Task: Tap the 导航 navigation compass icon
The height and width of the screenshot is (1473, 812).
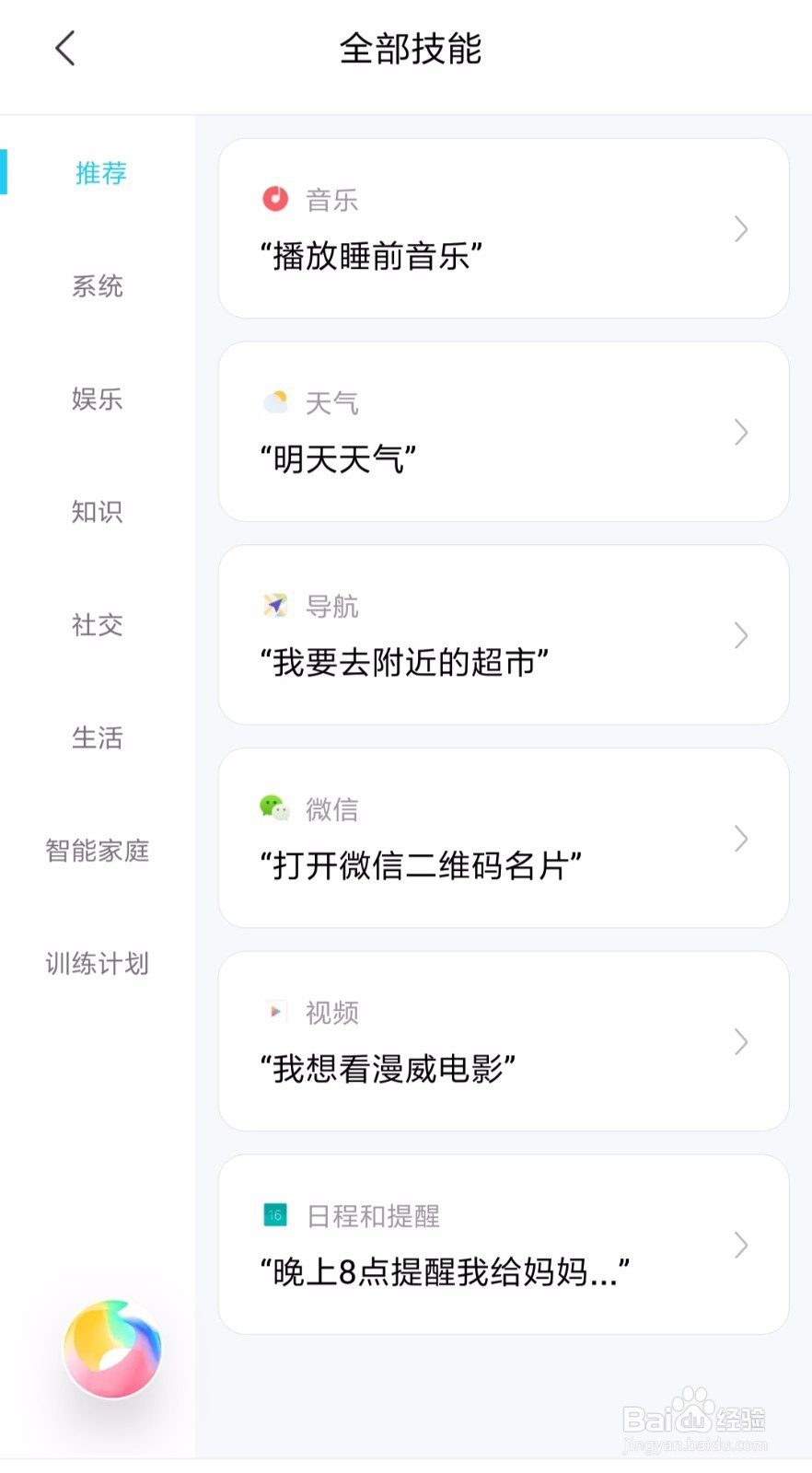Action: (x=274, y=604)
